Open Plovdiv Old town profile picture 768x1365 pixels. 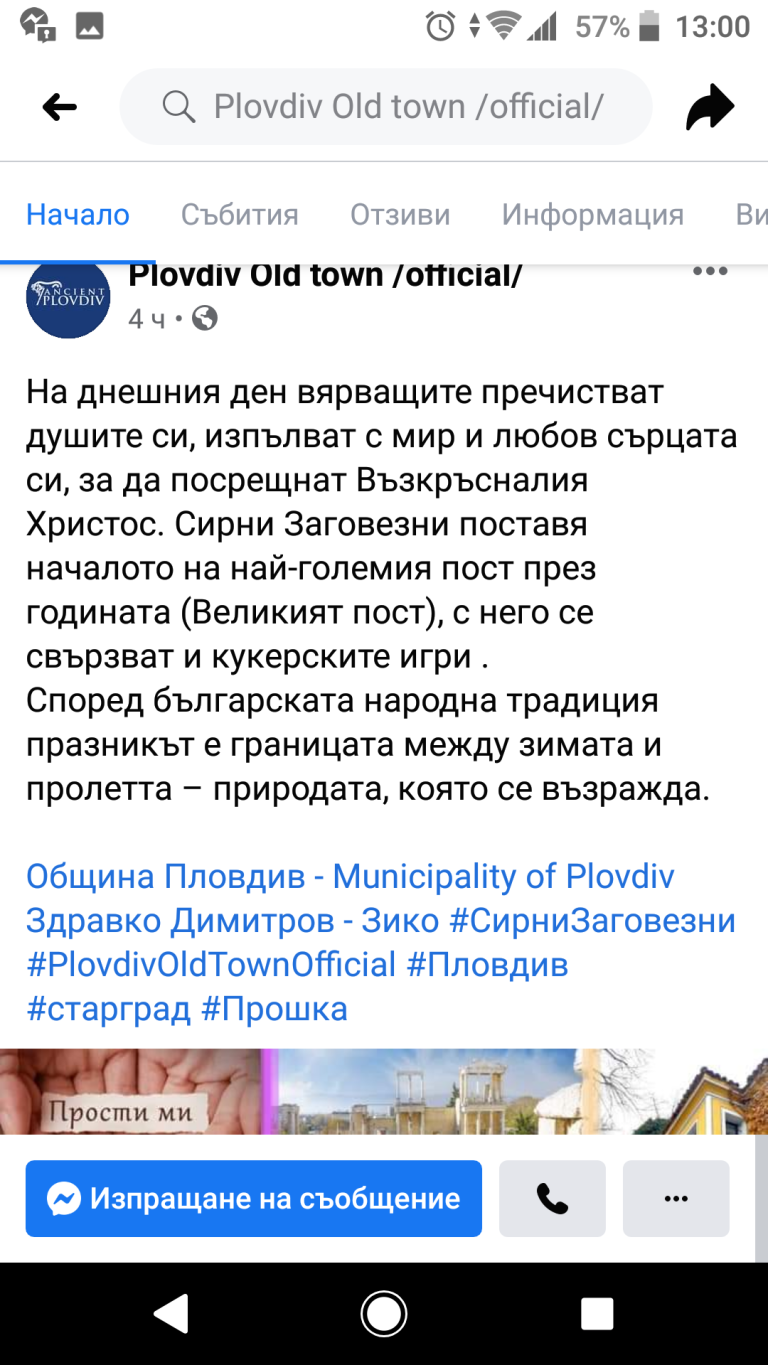68,298
